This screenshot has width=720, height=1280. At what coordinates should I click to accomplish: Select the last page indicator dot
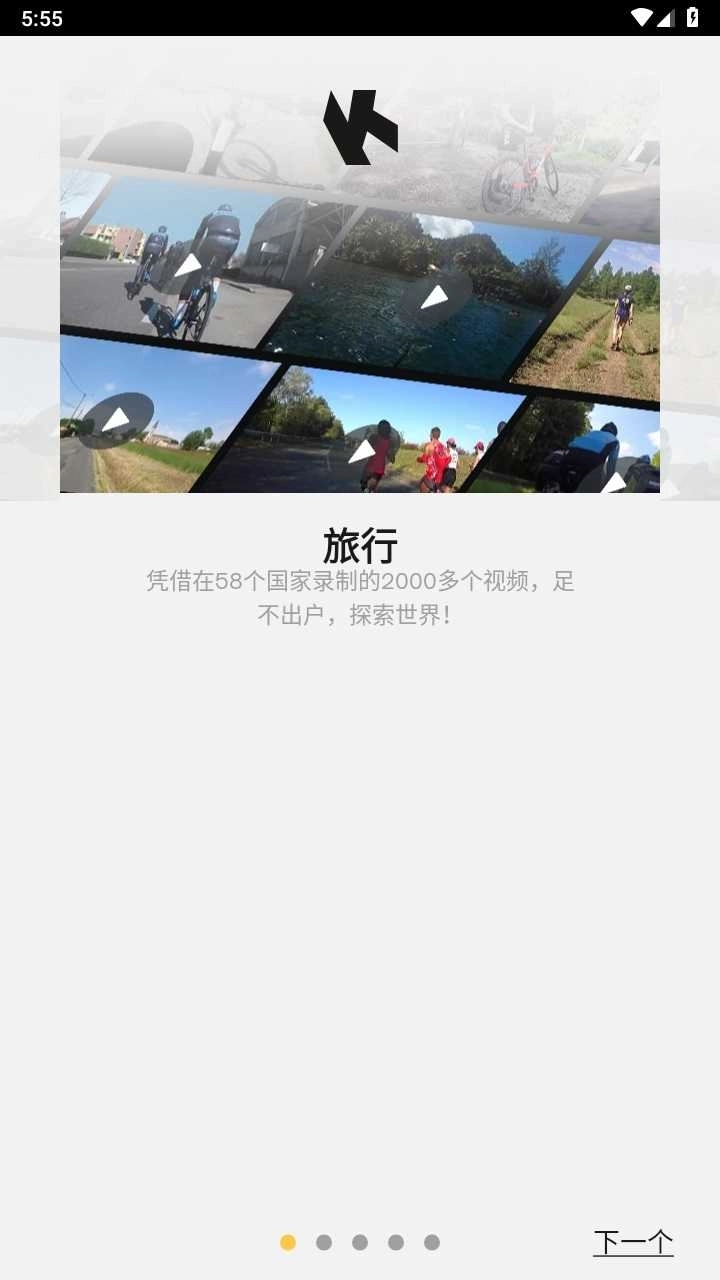pyautogui.click(x=432, y=1242)
